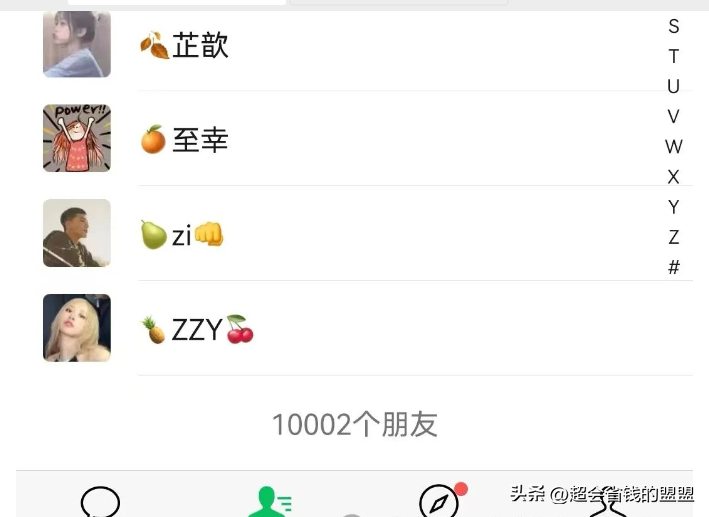Switch to the Contacts tab
The height and width of the screenshot is (517, 709).
pos(268,501)
